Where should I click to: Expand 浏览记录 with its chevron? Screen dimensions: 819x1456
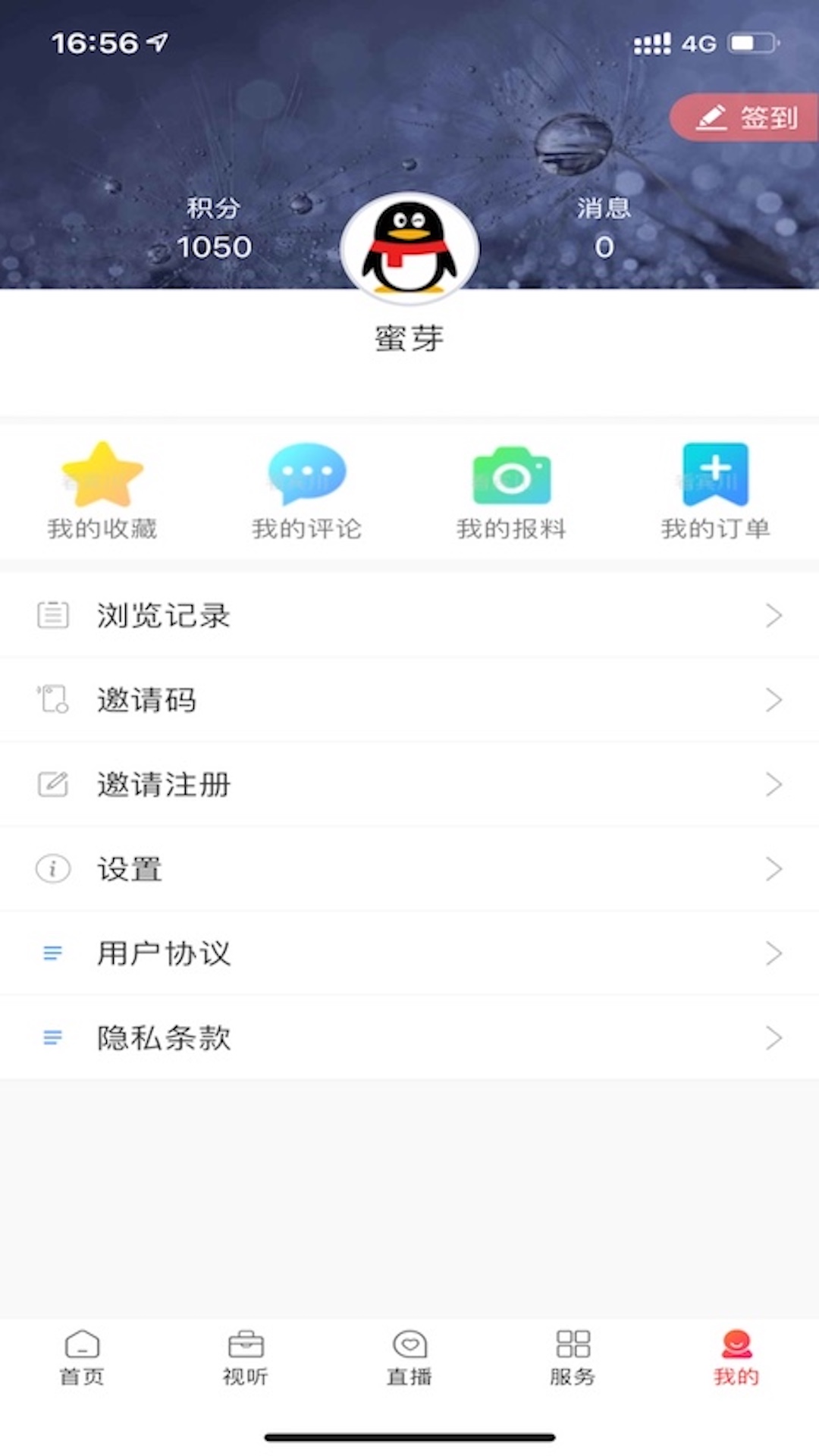point(773,614)
